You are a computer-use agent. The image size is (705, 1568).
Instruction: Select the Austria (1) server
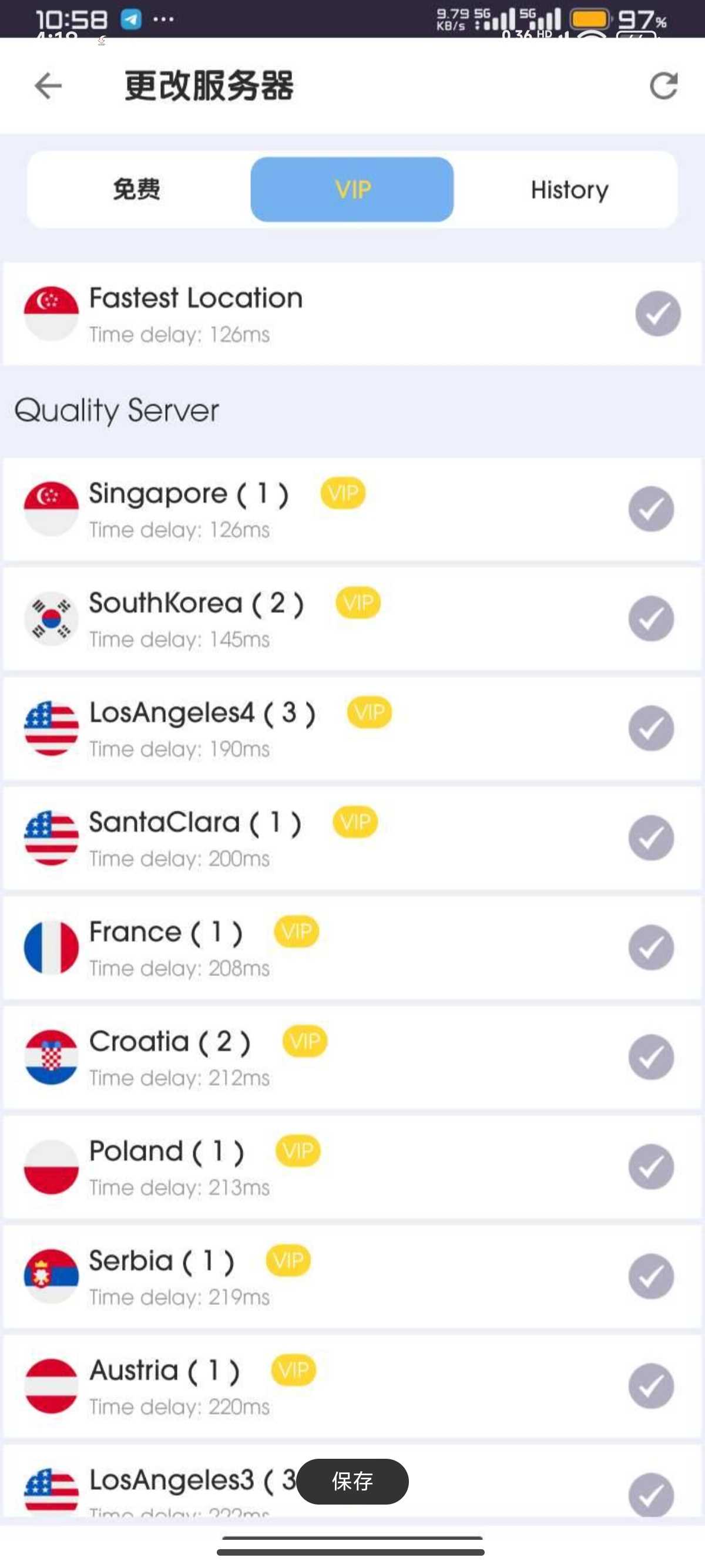click(352, 1386)
